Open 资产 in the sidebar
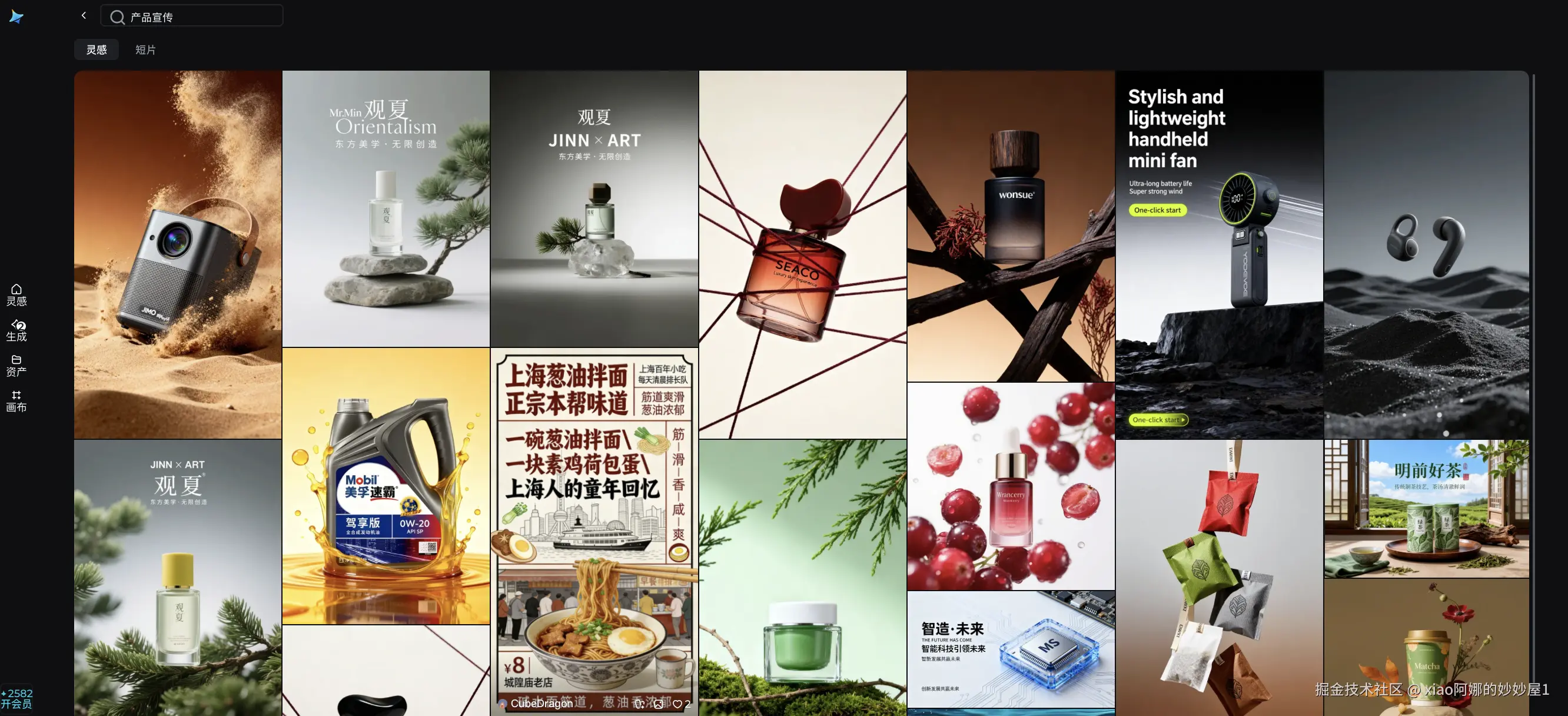This screenshot has width=1568, height=716. click(x=16, y=365)
